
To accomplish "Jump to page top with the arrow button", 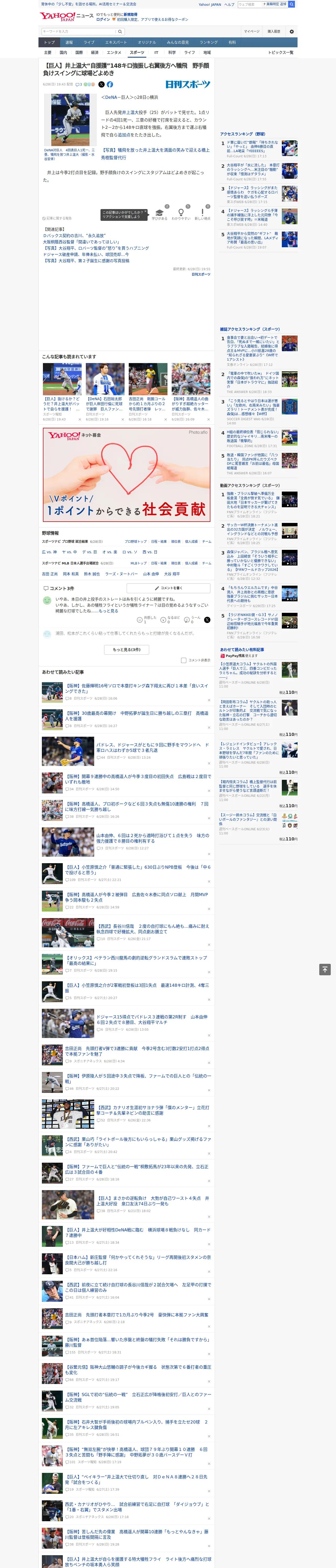I will [x=325, y=970].
